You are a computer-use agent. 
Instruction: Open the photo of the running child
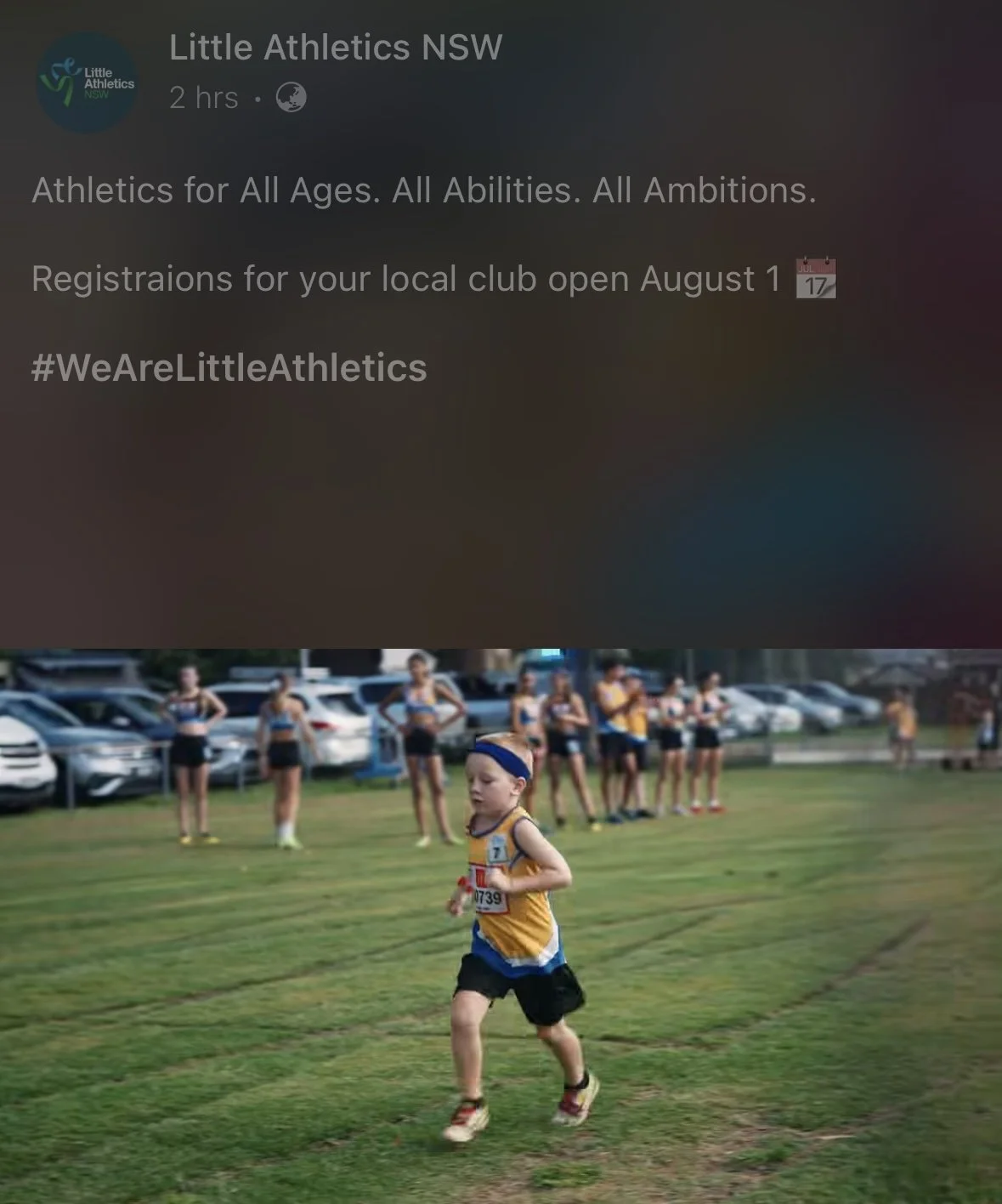coord(501,926)
